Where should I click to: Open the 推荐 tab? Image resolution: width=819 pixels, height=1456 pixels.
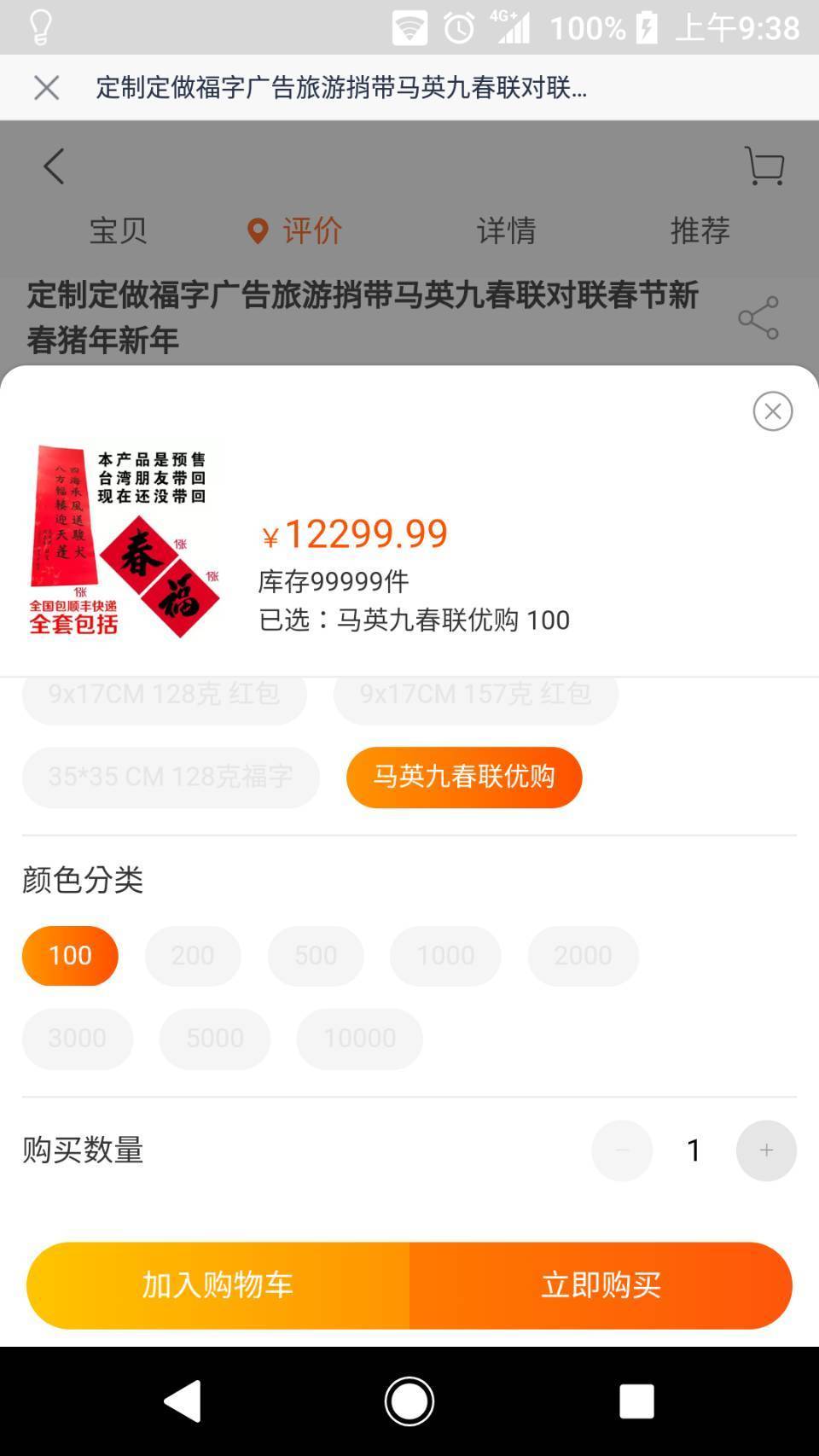click(700, 230)
